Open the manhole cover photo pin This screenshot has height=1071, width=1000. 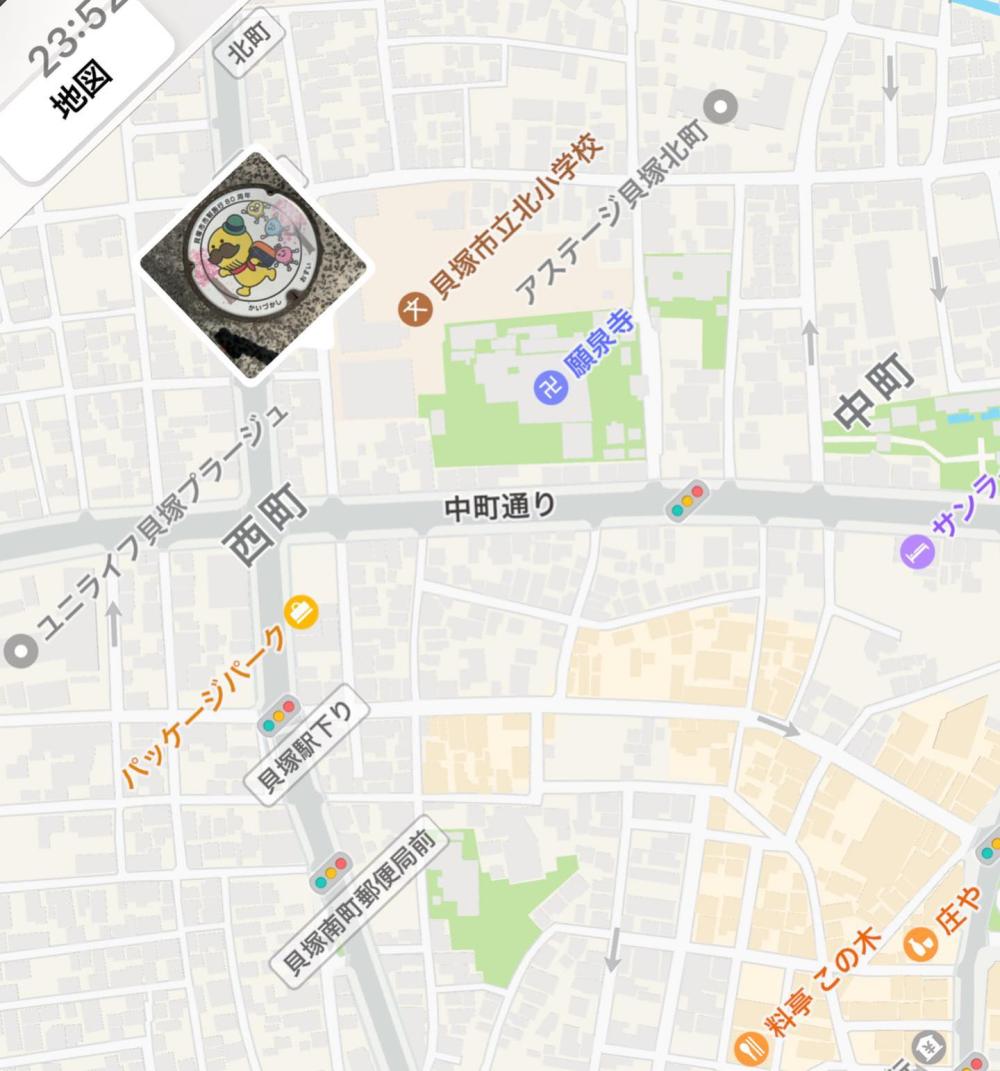tap(254, 265)
